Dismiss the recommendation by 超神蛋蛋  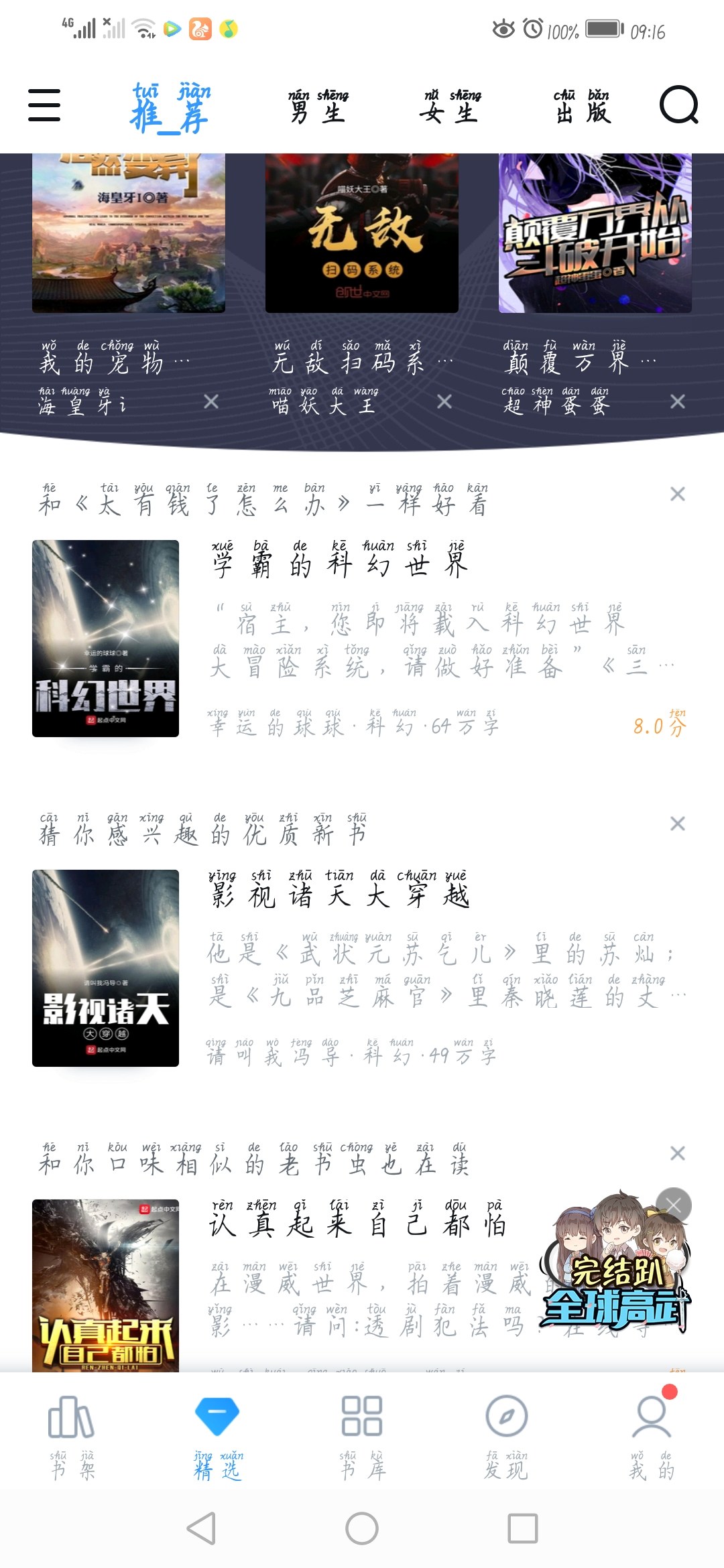click(678, 401)
